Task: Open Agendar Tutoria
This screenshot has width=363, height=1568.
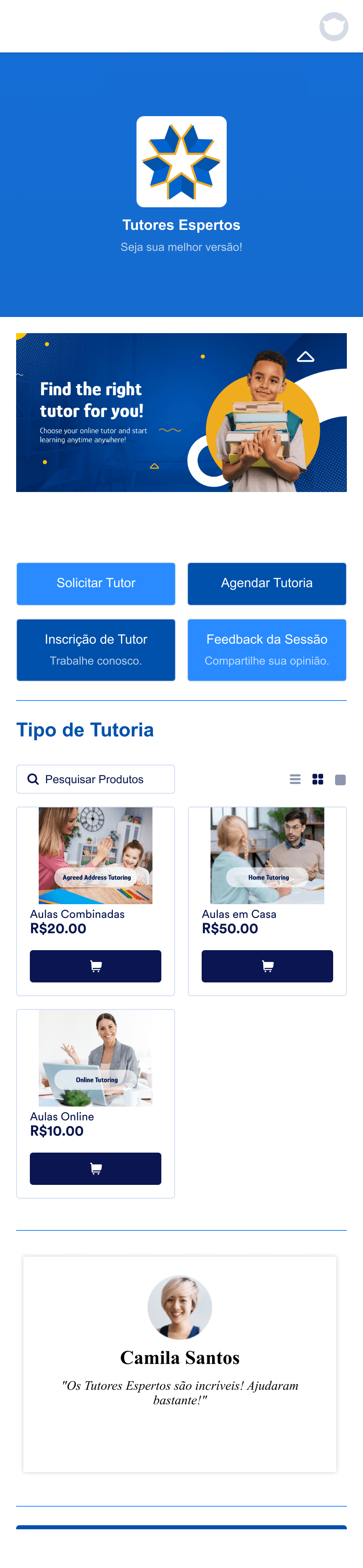Action: click(267, 583)
